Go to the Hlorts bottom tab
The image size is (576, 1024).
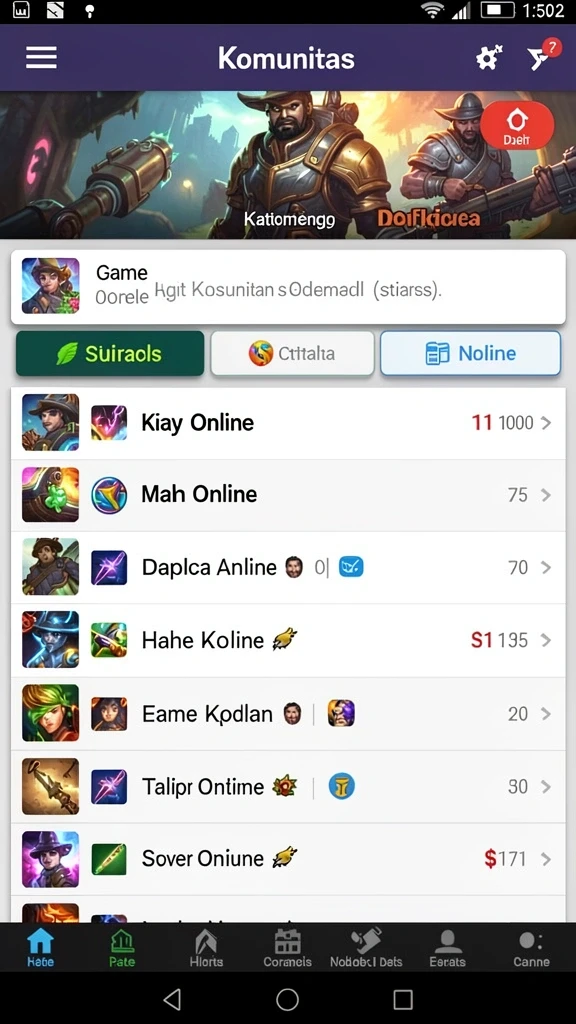point(206,948)
